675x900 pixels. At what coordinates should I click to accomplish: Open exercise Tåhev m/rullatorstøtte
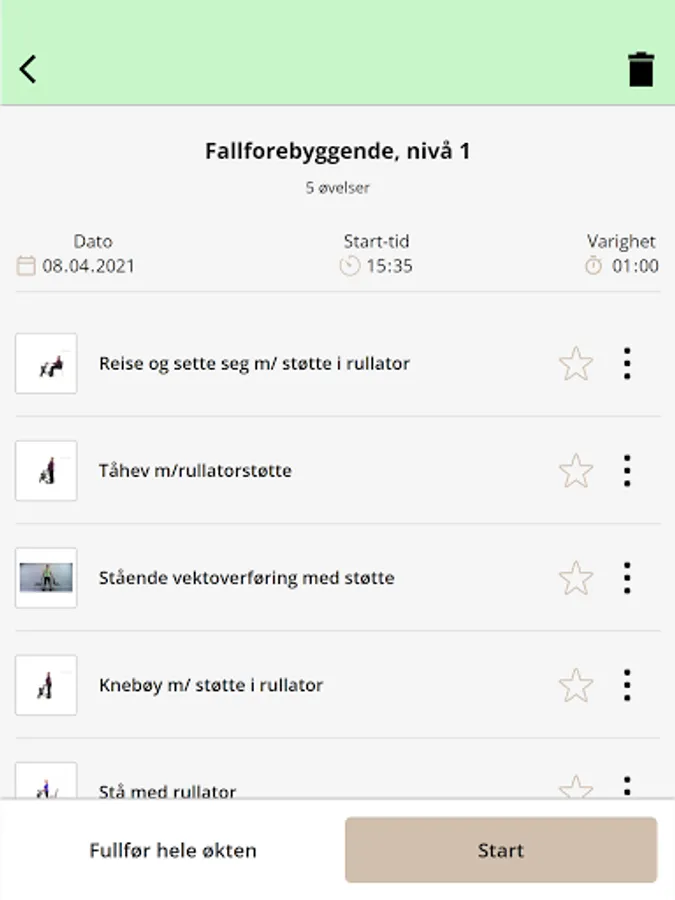(195, 471)
